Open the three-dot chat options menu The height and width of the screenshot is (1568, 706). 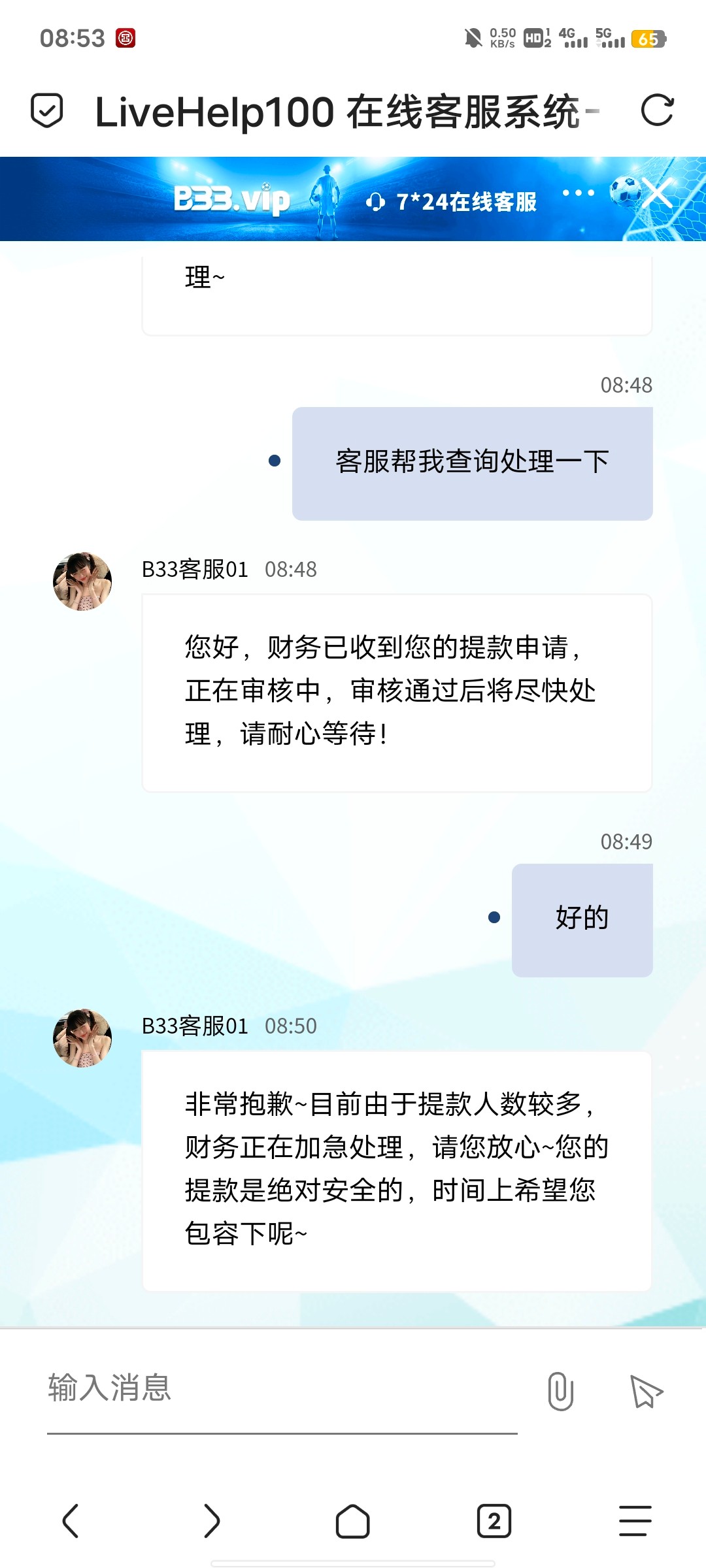tap(579, 193)
